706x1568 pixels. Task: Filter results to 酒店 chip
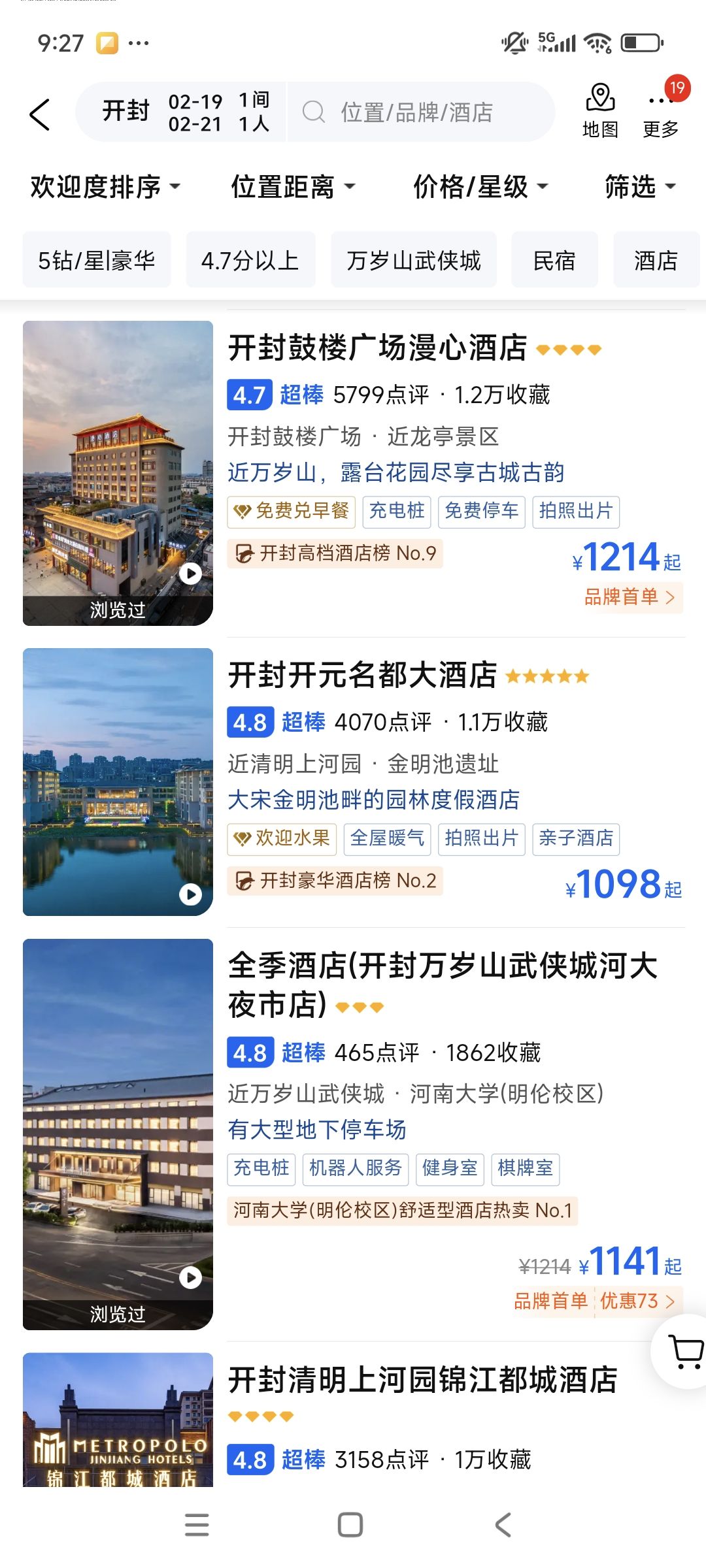coord(656,260)
